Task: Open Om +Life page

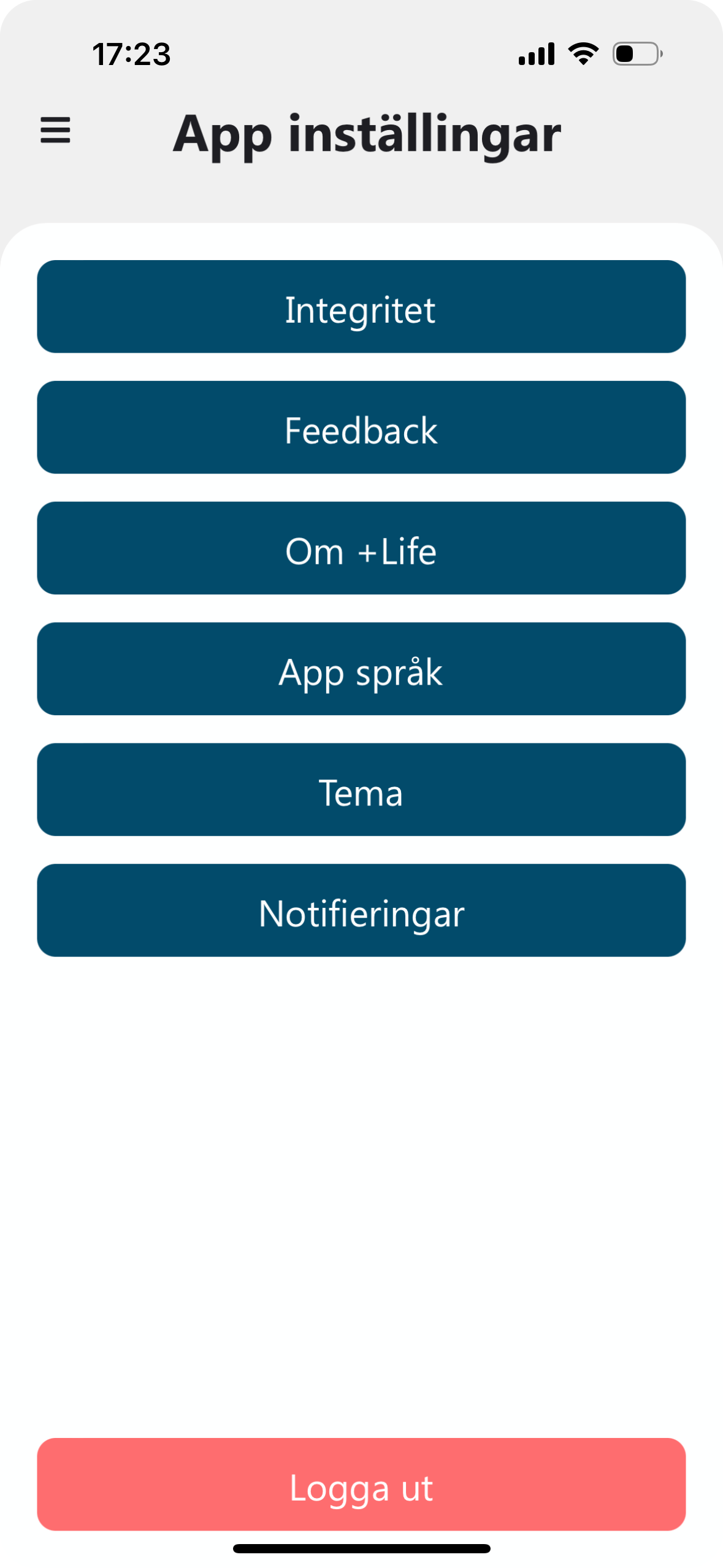Action: (x=361, y=548)
